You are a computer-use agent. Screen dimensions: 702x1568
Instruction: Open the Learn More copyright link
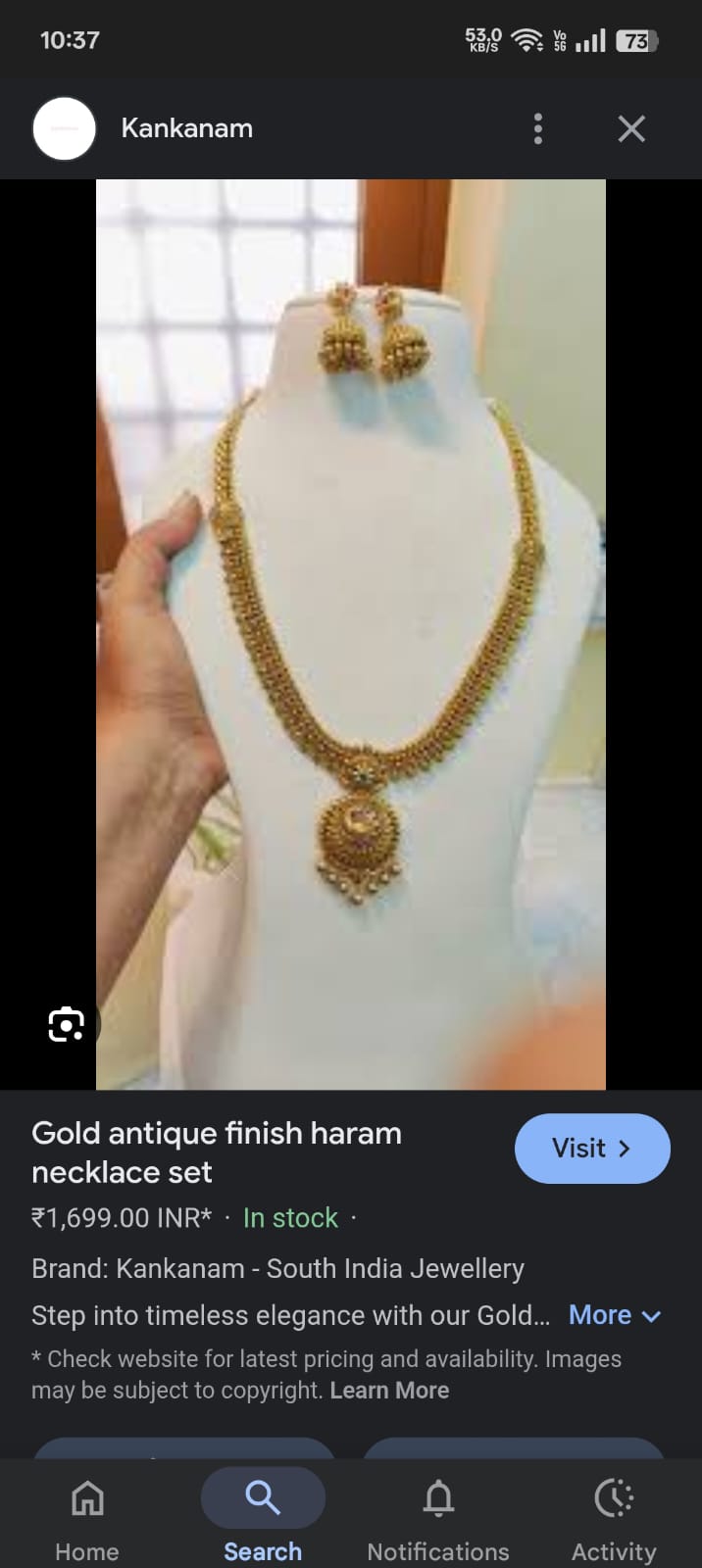[x=389, y=1391]
